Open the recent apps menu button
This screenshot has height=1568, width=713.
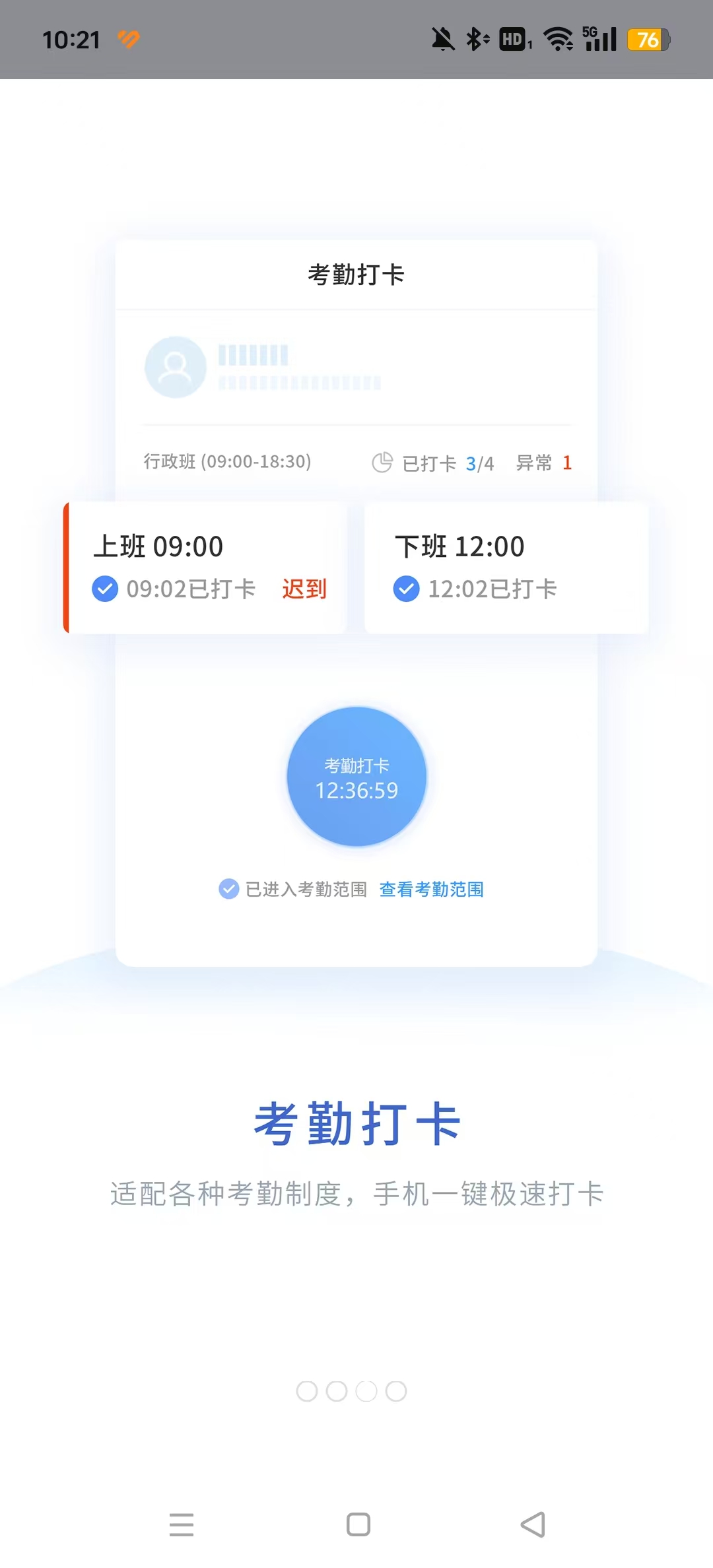[182, 1524]
